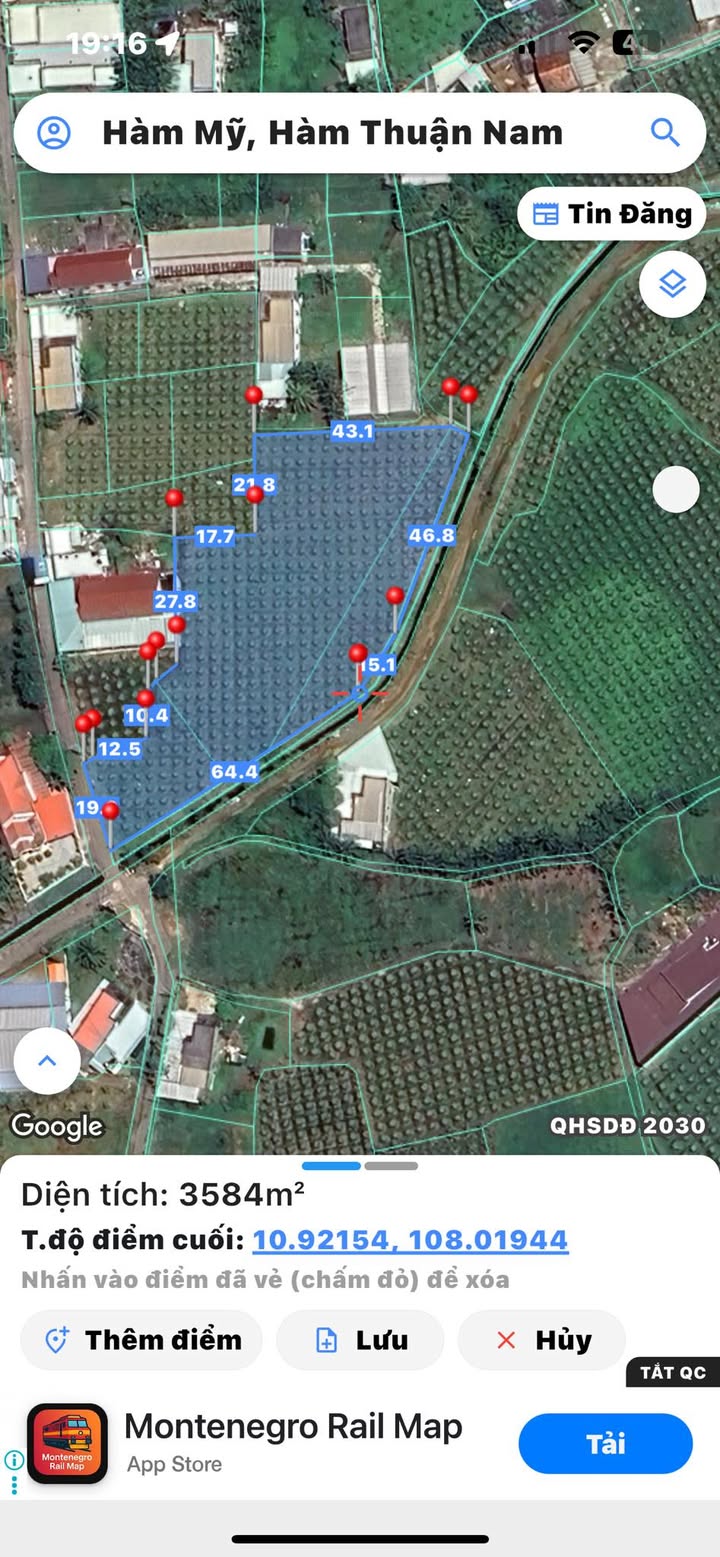
Task: Download Montenegro Rail Map with Tải
Action: pyautogui.click(x=606, y=1444)
